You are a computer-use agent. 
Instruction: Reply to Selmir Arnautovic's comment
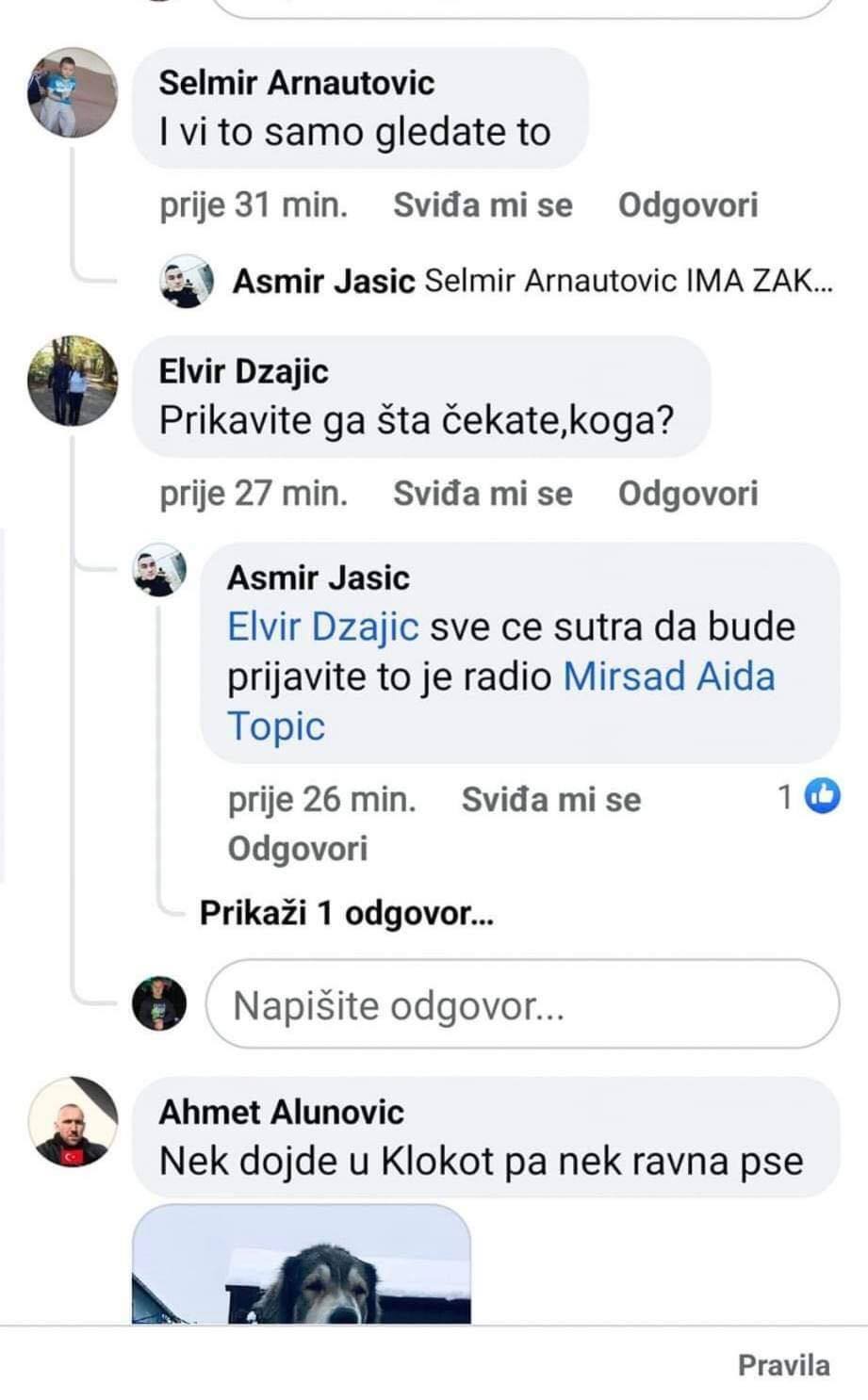[x=687, y=205]
